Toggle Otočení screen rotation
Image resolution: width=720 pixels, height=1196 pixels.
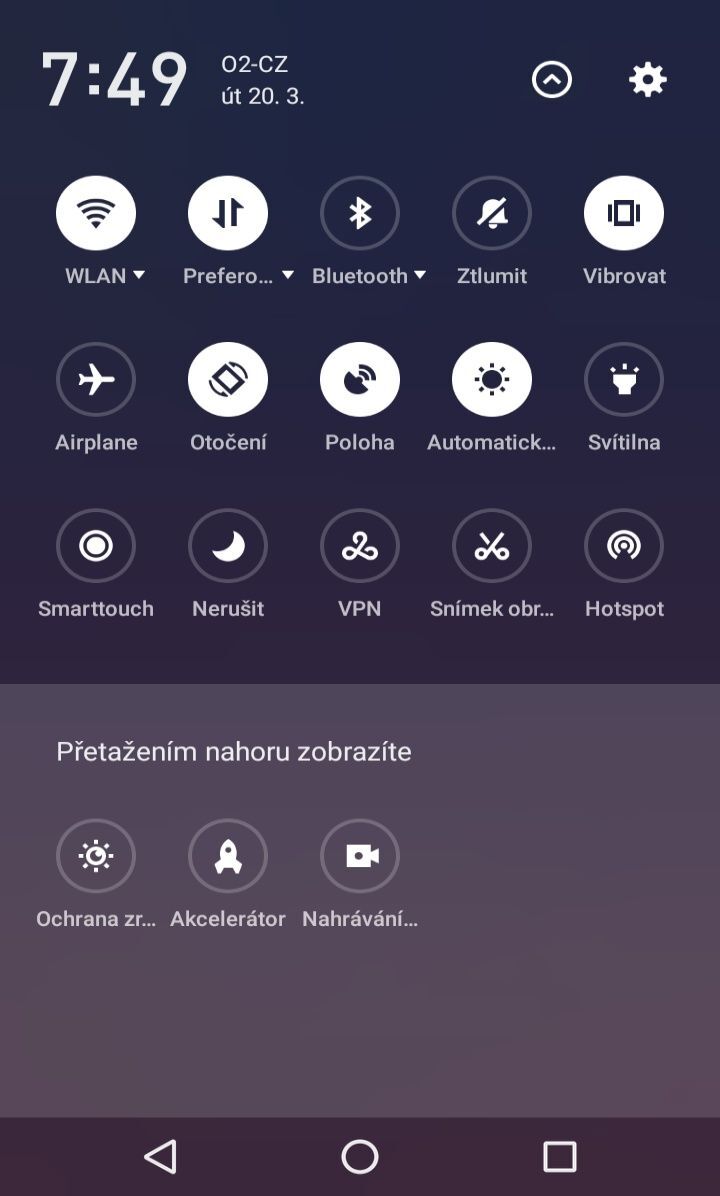228,380
